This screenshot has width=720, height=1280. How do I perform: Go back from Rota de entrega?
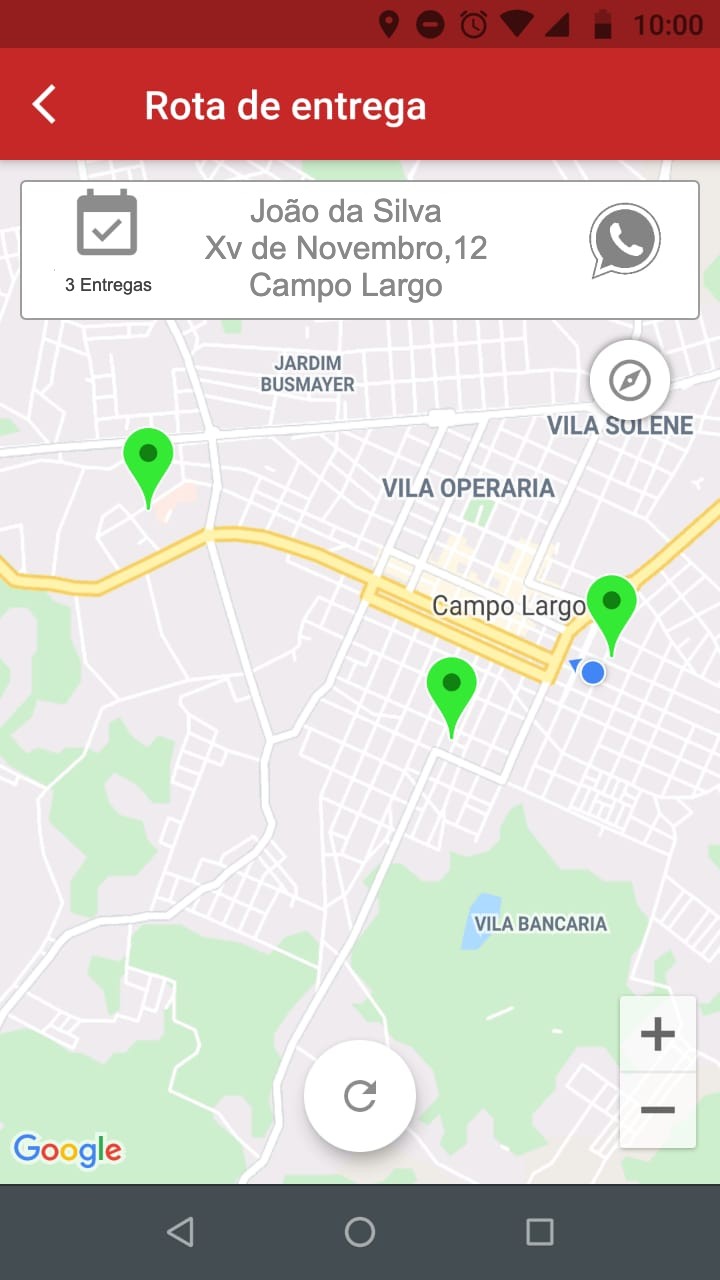click(x=44, y=104)
